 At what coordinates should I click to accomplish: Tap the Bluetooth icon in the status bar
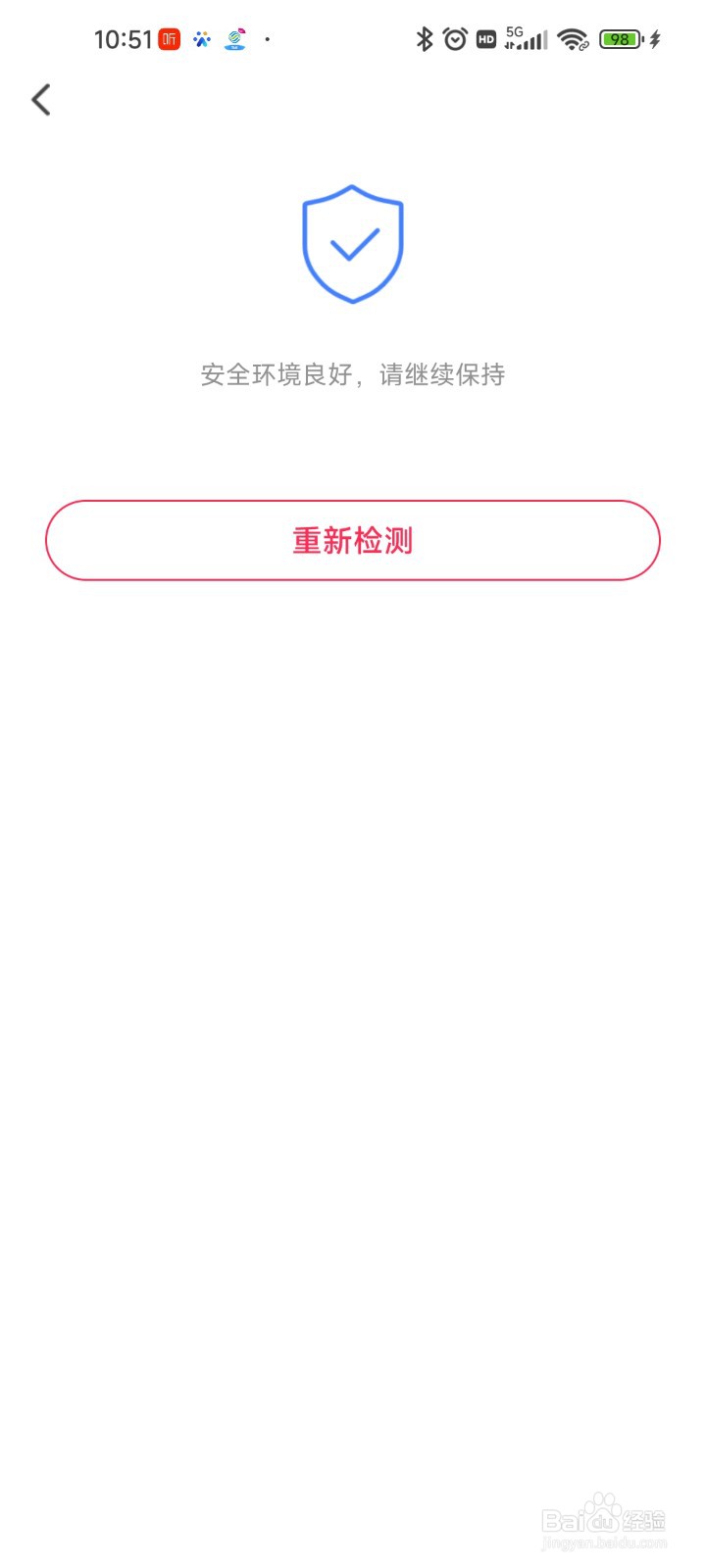pyautogui.click(x=425, y=39)
